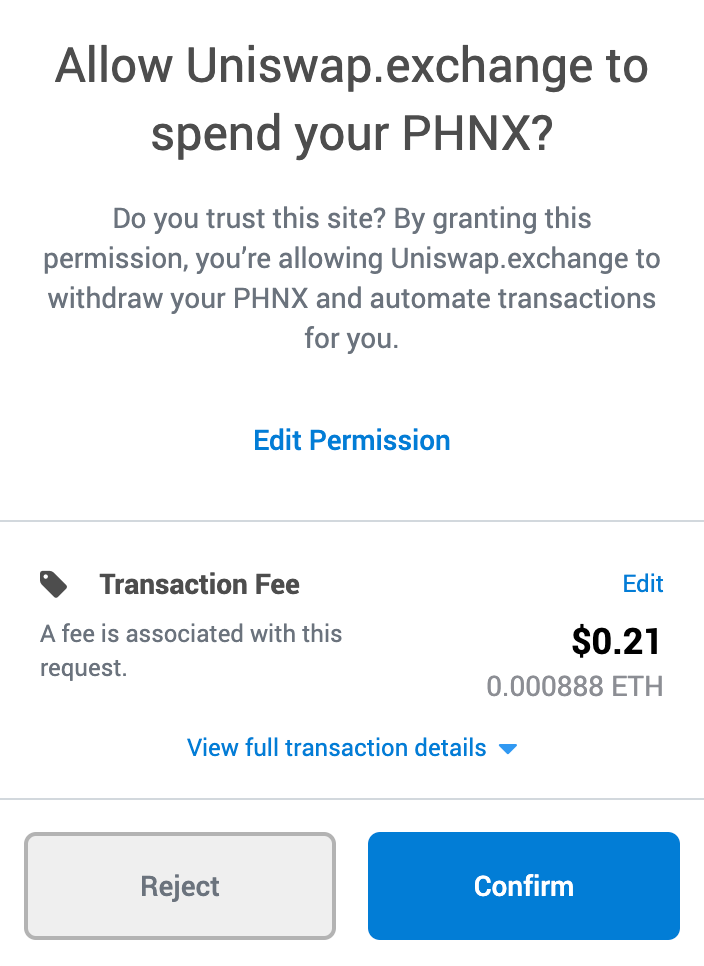Image resolution: width=704 pixels, height=966 pixels.
Task: Open the Edit Permission link
Action: coord(352,440)
